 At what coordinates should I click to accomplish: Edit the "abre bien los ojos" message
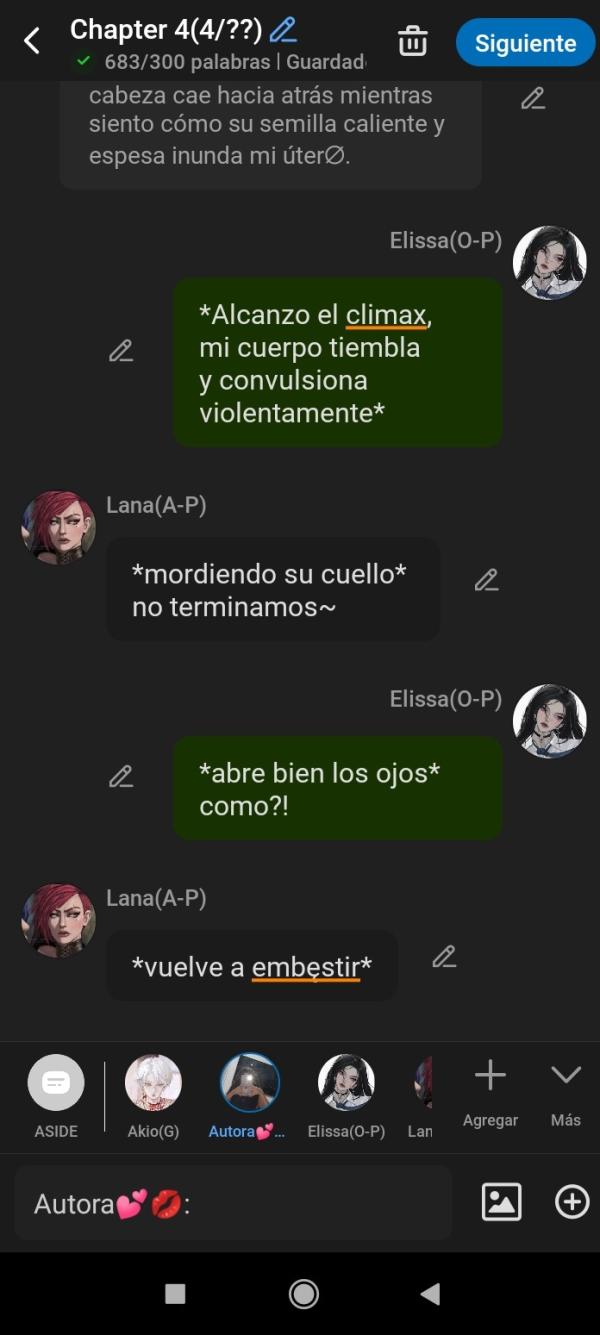(x=121, y=776)
